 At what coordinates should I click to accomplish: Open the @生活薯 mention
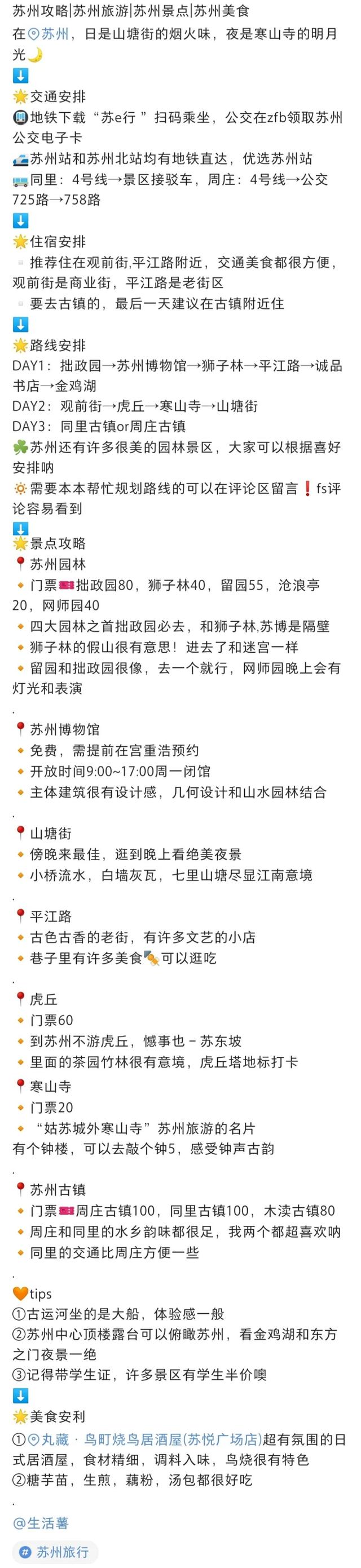40,1522
